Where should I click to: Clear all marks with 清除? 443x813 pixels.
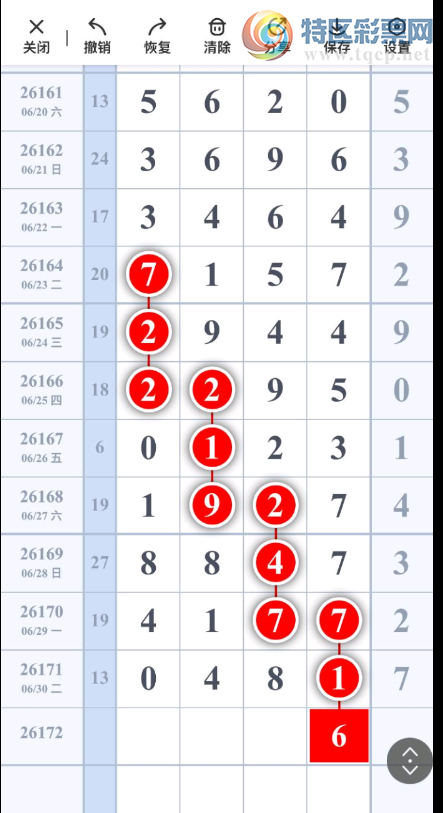[x=217, y=36]
